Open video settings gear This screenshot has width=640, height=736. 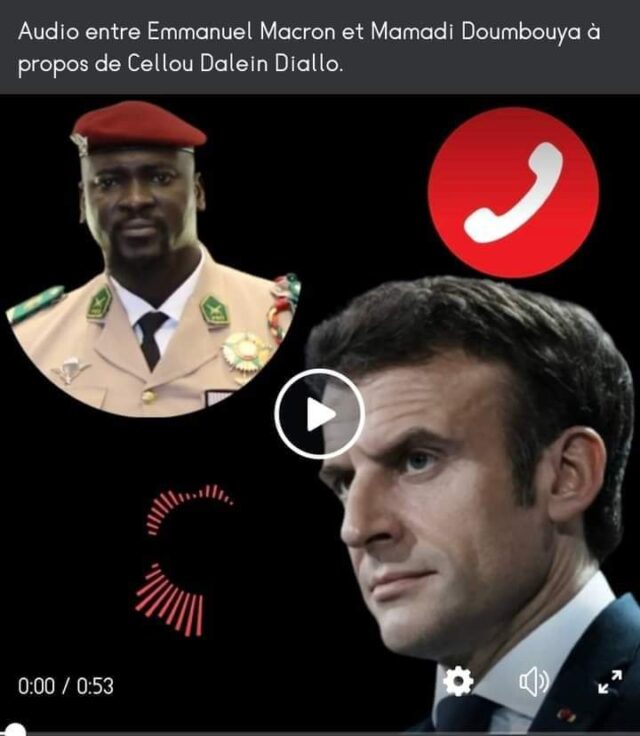[x=457, y=681]
